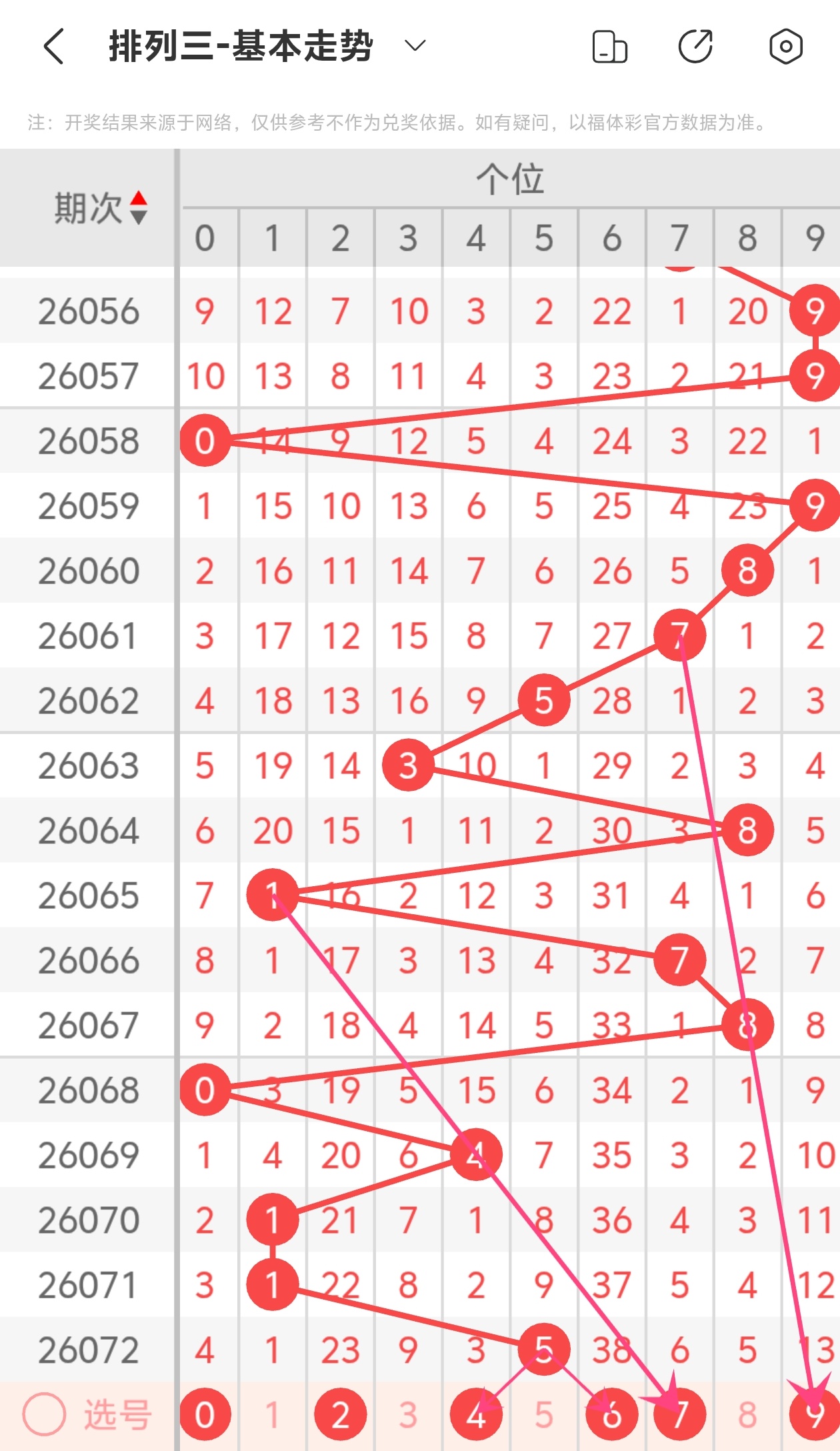
Task: Expand the 排列三-基本走势 title dropdown
Action: [415, 46]
